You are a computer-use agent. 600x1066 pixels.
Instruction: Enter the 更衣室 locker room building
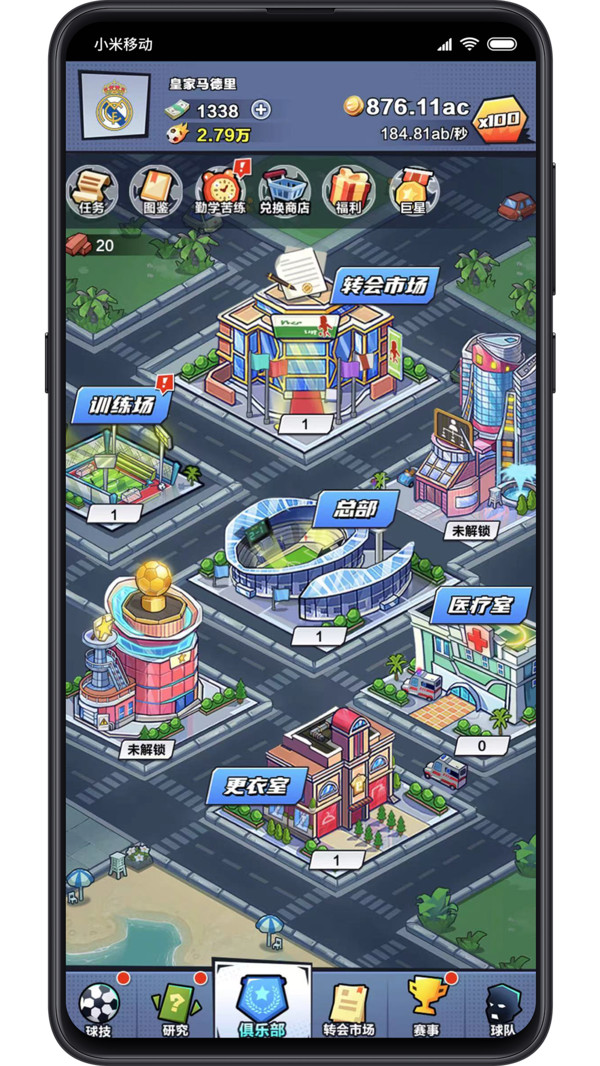click(330, 780)
